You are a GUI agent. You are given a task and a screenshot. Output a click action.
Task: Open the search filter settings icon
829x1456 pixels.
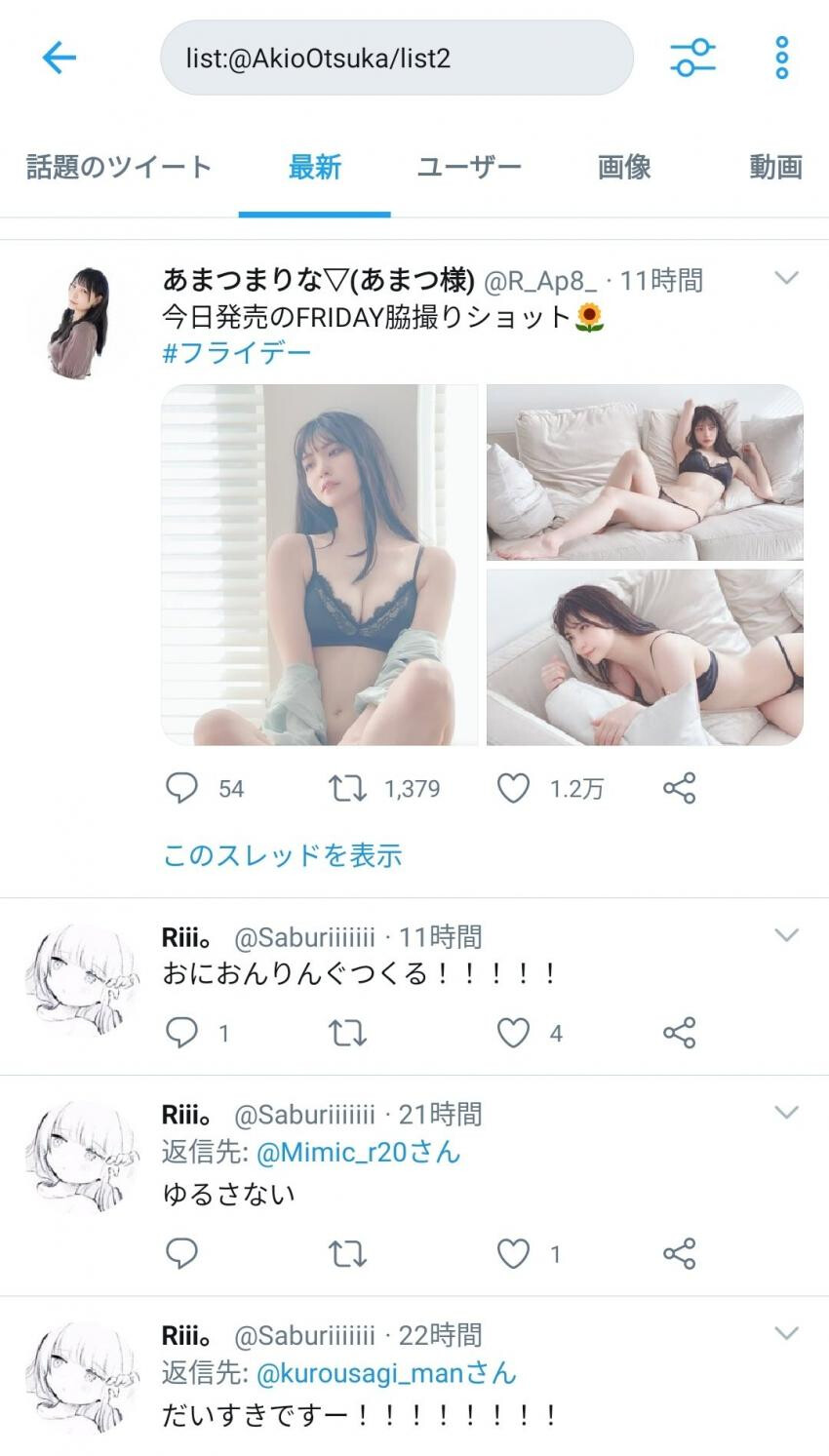click(x=692, y=58)
